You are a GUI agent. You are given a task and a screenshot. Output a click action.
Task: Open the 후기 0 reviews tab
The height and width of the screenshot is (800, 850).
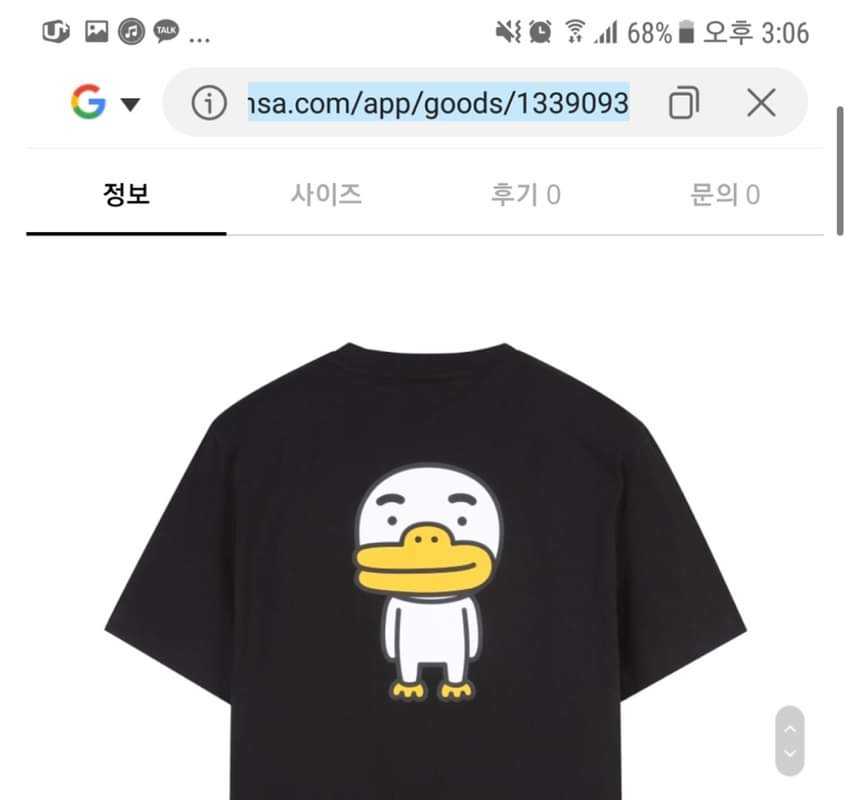(x=525, y=194)
